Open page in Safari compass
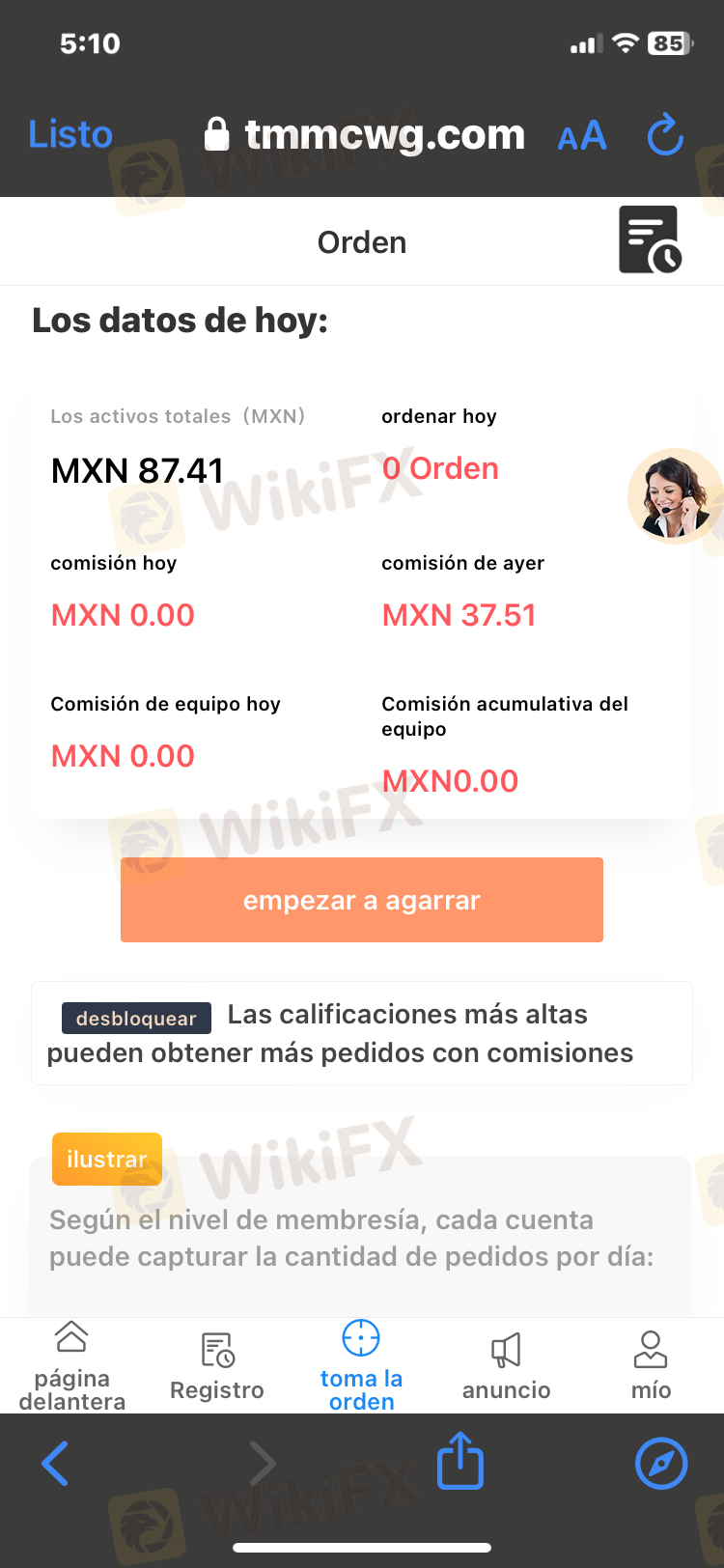Viewport: 724px width, 1568px height. [661, 1463]
